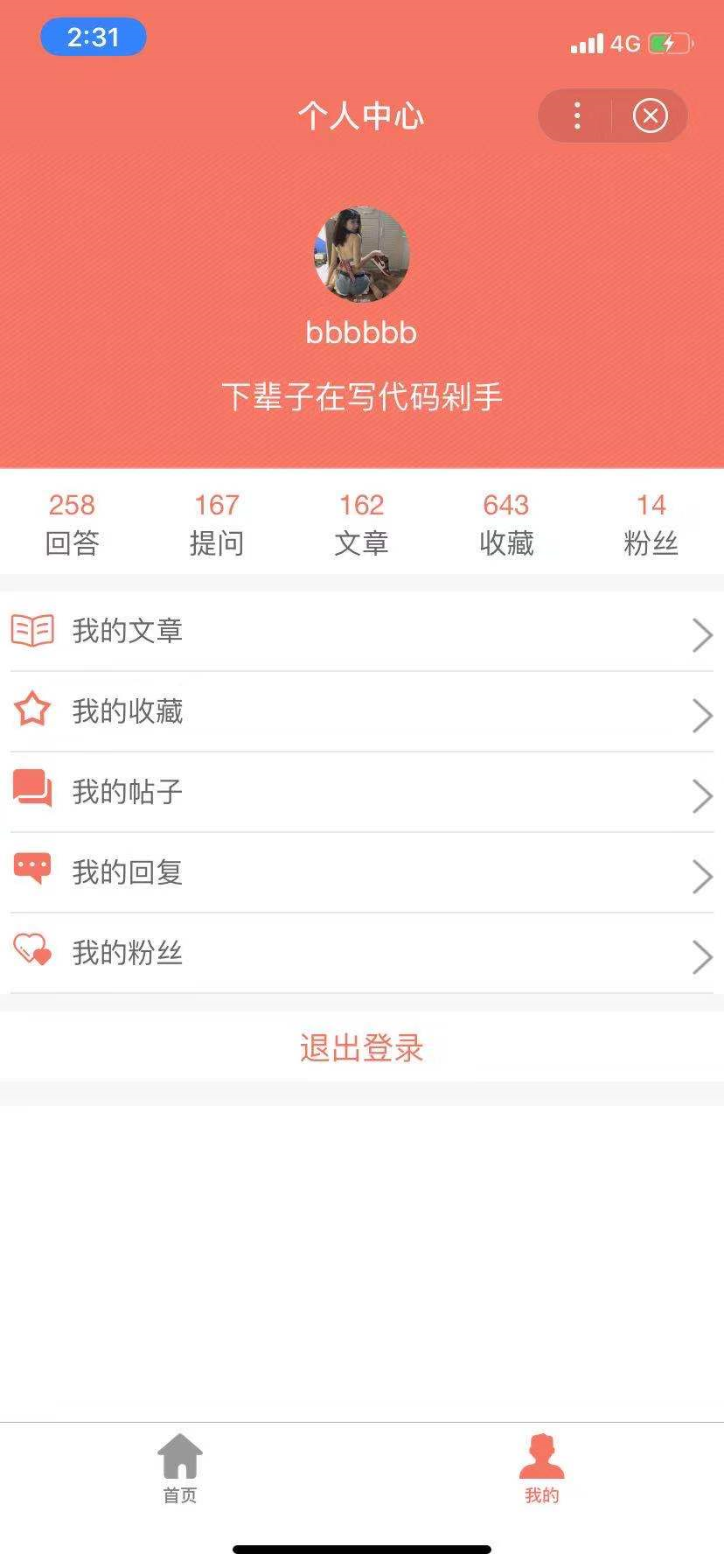Viewport: 724px width, 1568px height.
Task: View the 162 文章 stat
Action: point(361,523)
